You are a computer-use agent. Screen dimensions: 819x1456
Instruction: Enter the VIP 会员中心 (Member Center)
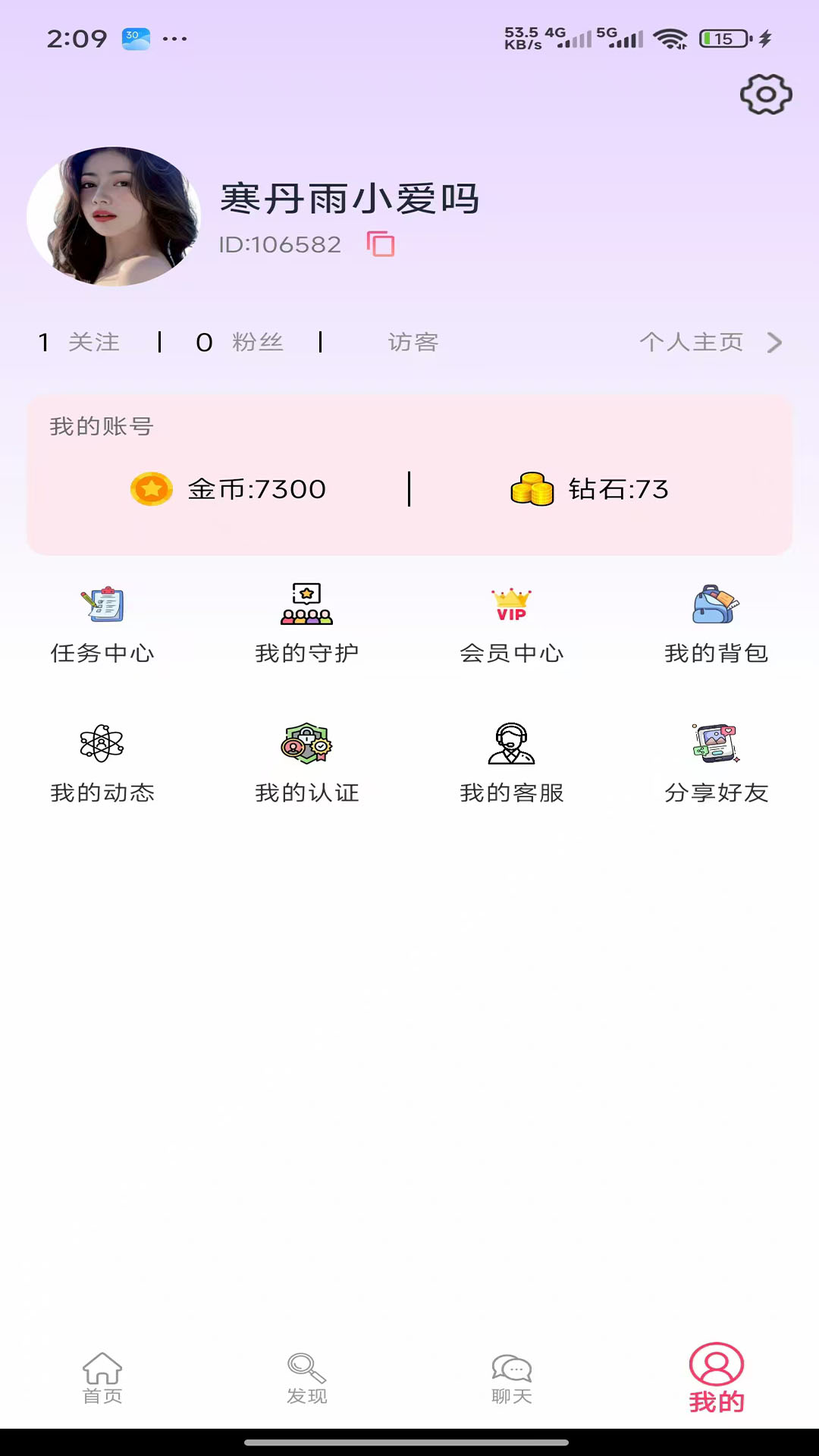click(x=511, y=622)
